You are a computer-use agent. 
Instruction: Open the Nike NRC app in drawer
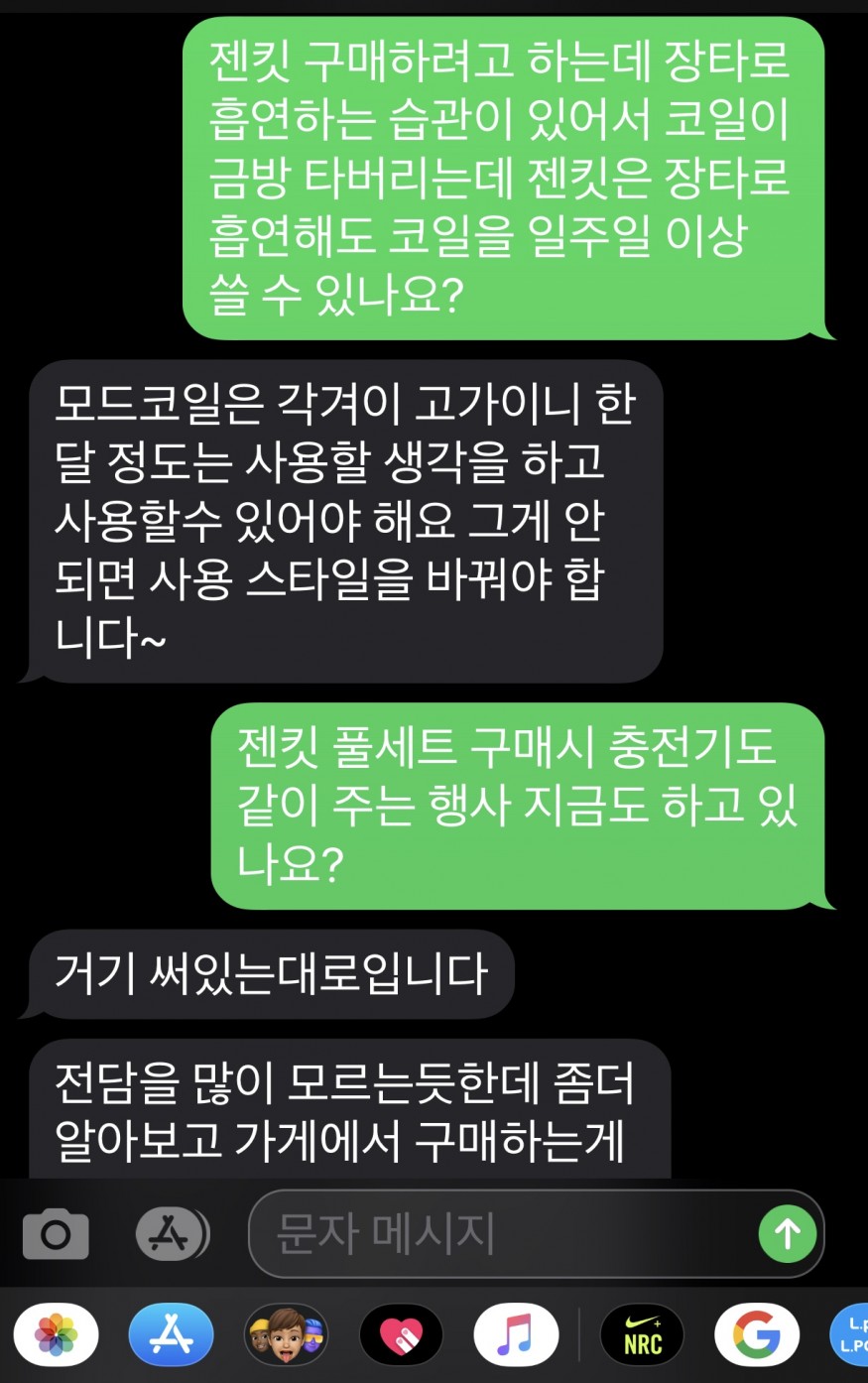(643, 1335)
